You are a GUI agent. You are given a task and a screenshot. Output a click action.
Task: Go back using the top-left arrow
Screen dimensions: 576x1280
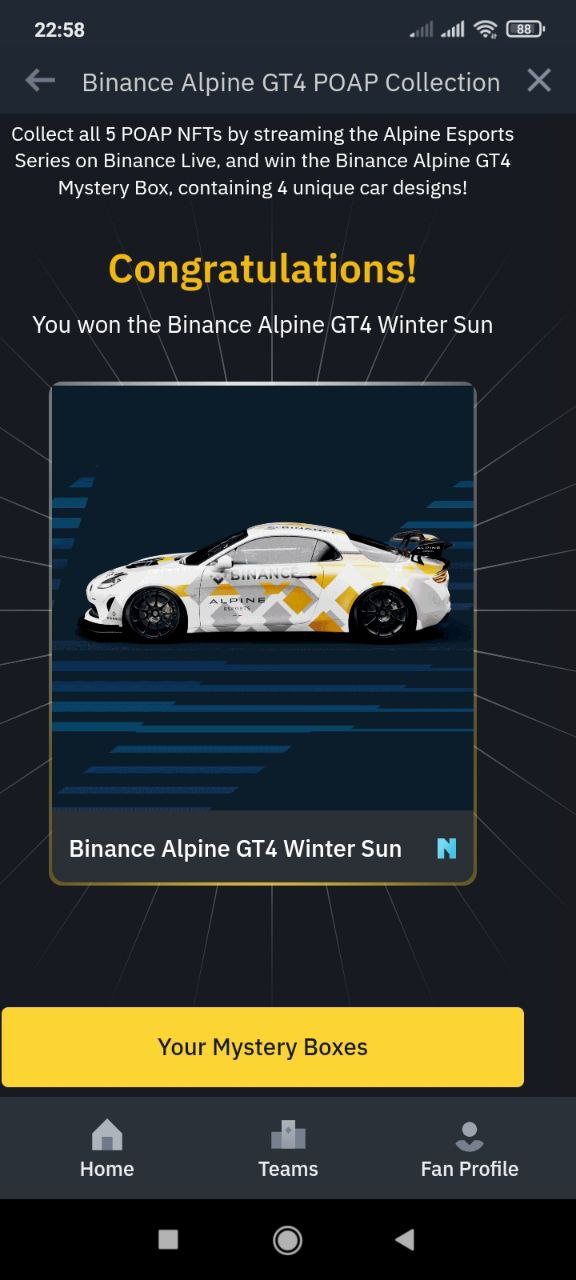point(40,81)
